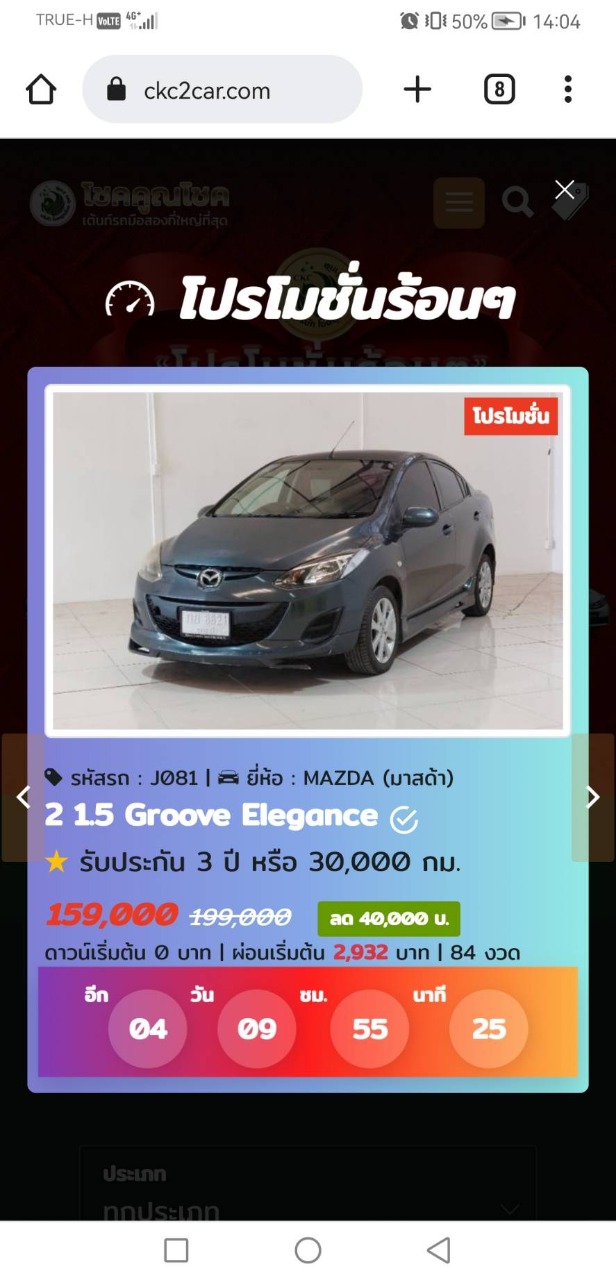The height and width of the screenshot is (1280, 616).
Task: Show the previous promotion car
Action: (x=23, y=797)
